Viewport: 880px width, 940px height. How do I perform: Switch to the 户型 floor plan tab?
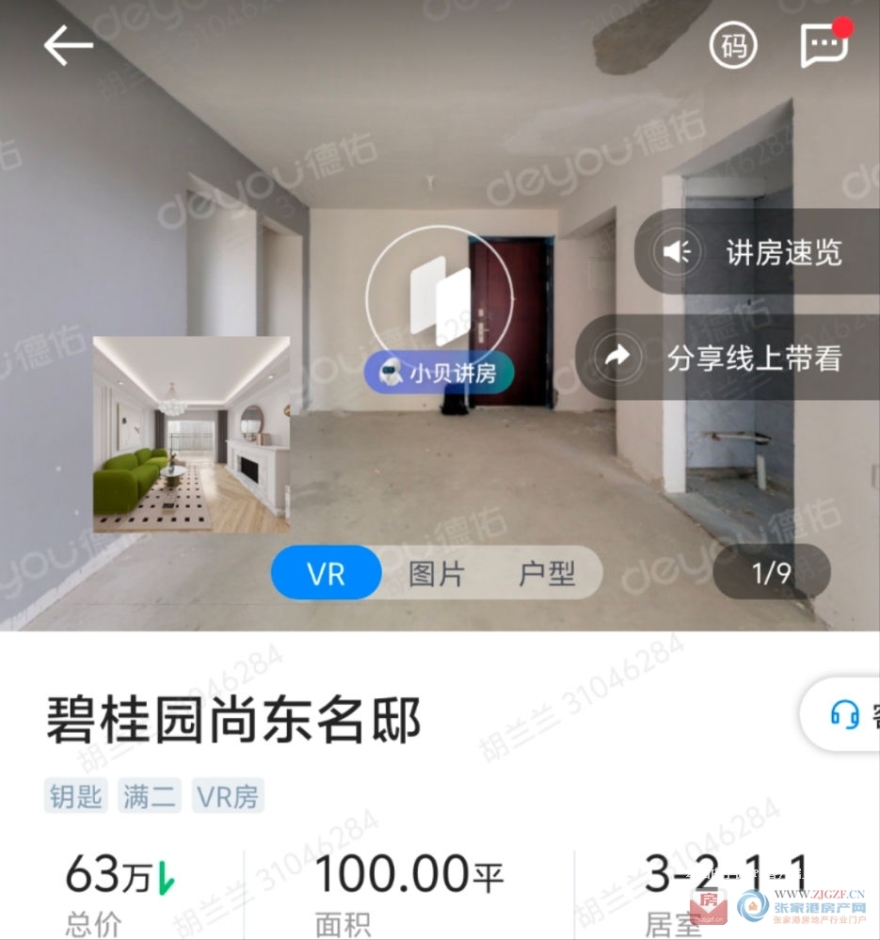(x=547, y=574)
